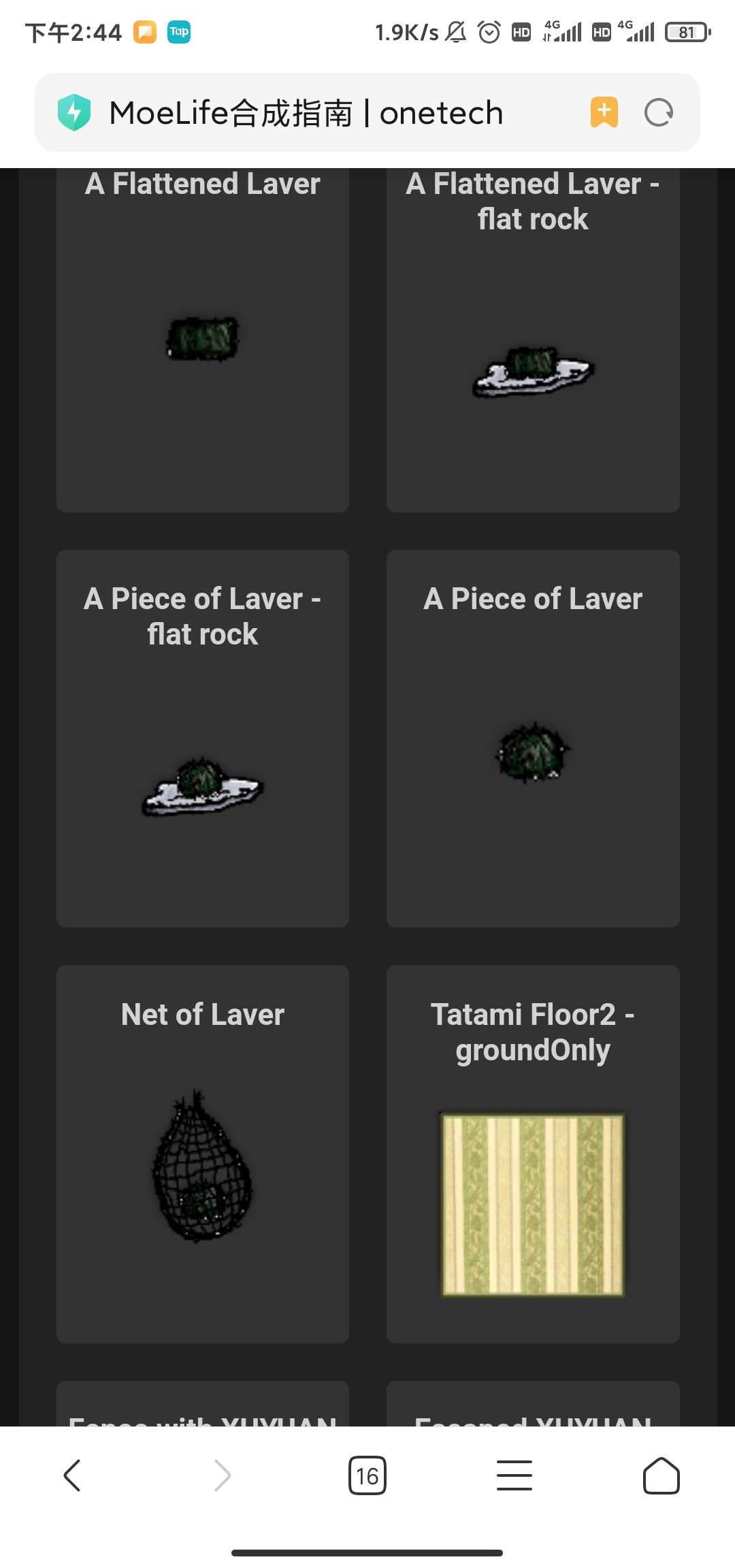Open the Tap app notification icon in status bar

[179, 31]
